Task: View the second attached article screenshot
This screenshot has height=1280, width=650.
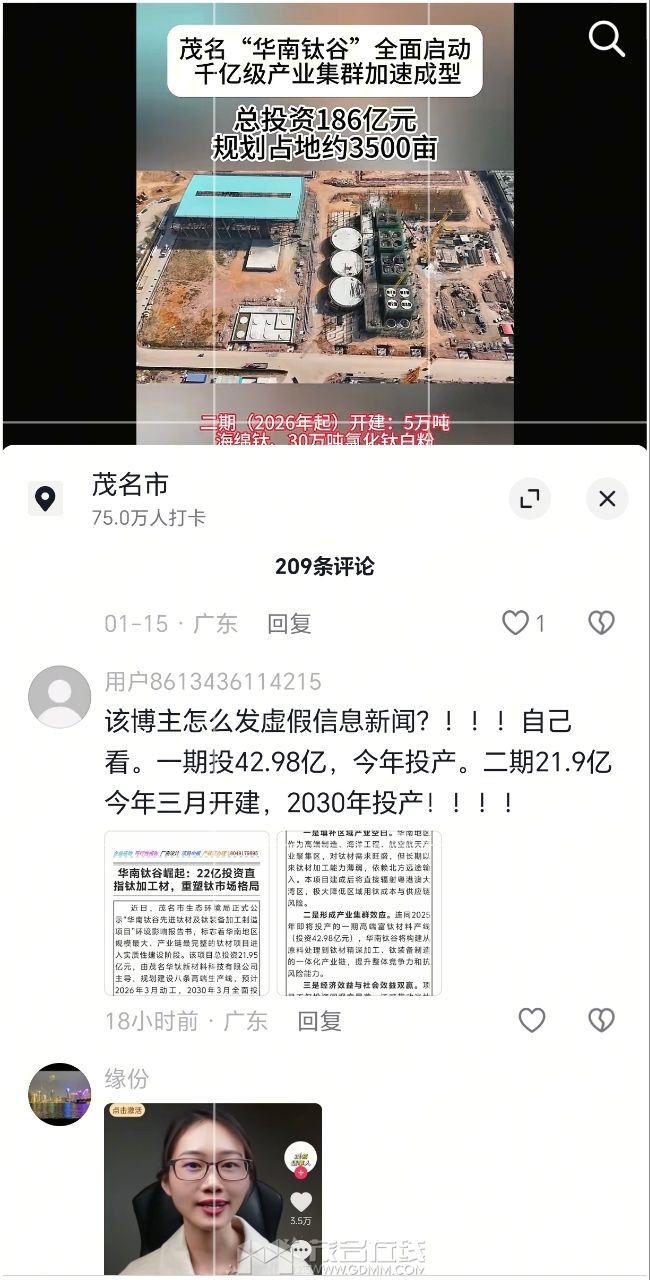Action: pyautogui.click(x=359, y=913)
